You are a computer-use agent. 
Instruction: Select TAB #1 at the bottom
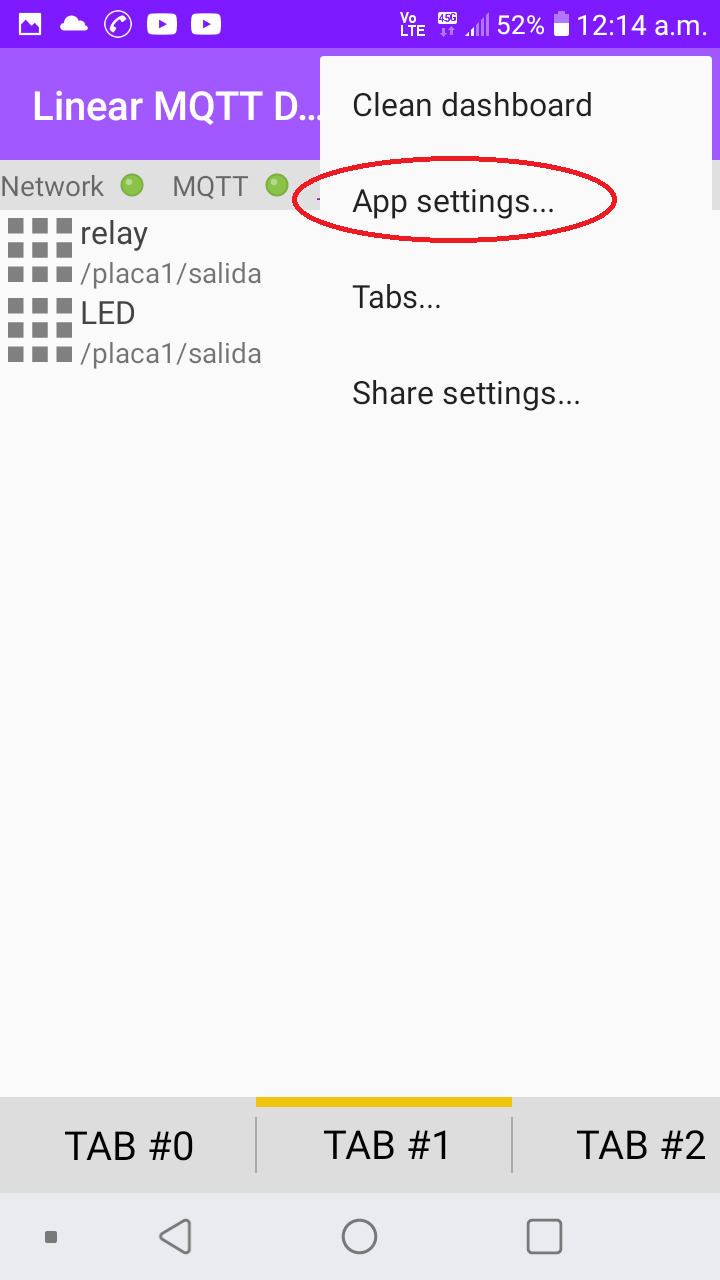click(x=385, y=1145)
